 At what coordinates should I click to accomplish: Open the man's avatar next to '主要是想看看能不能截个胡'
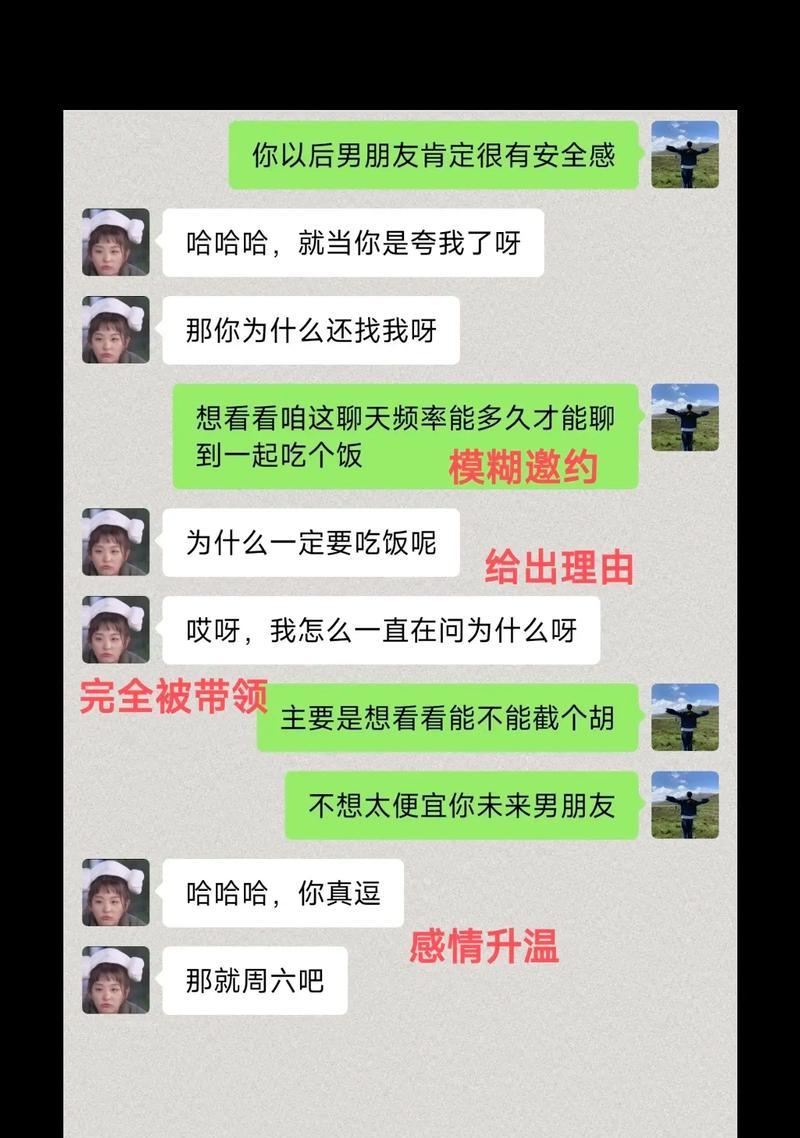point(684,714)
